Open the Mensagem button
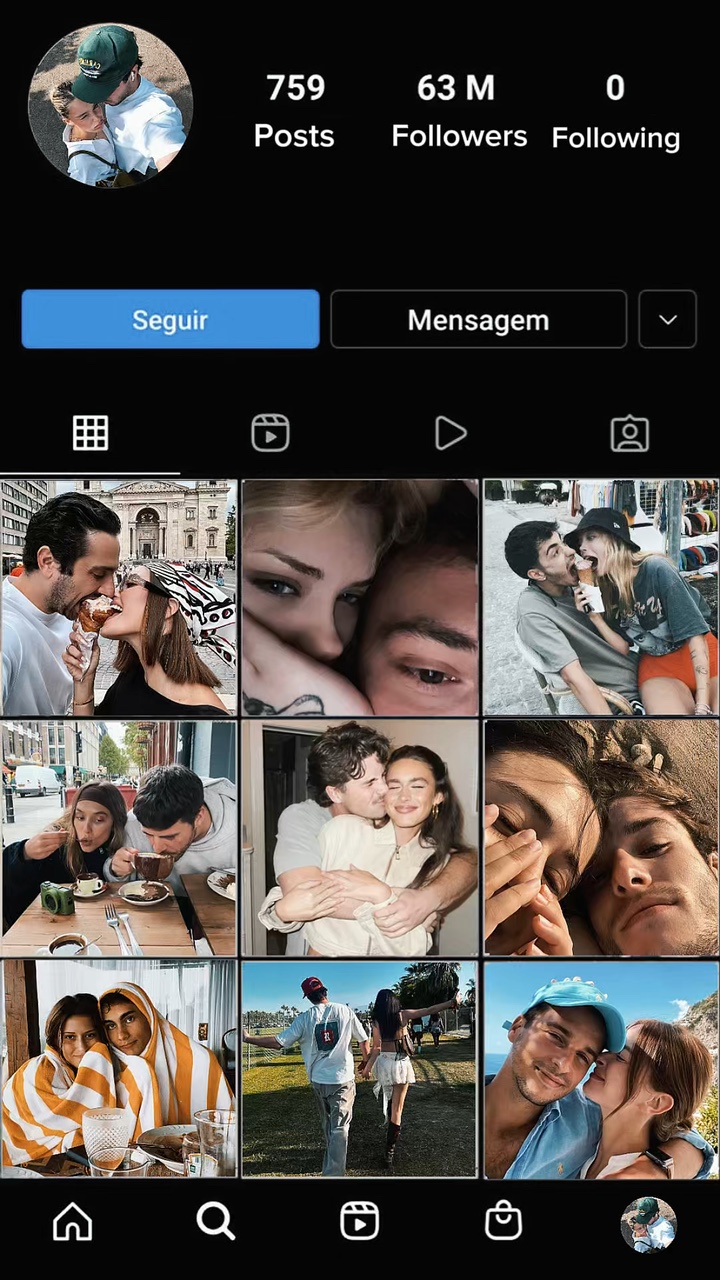Viewport: 720px width, 1280px height. click(478, 319)
